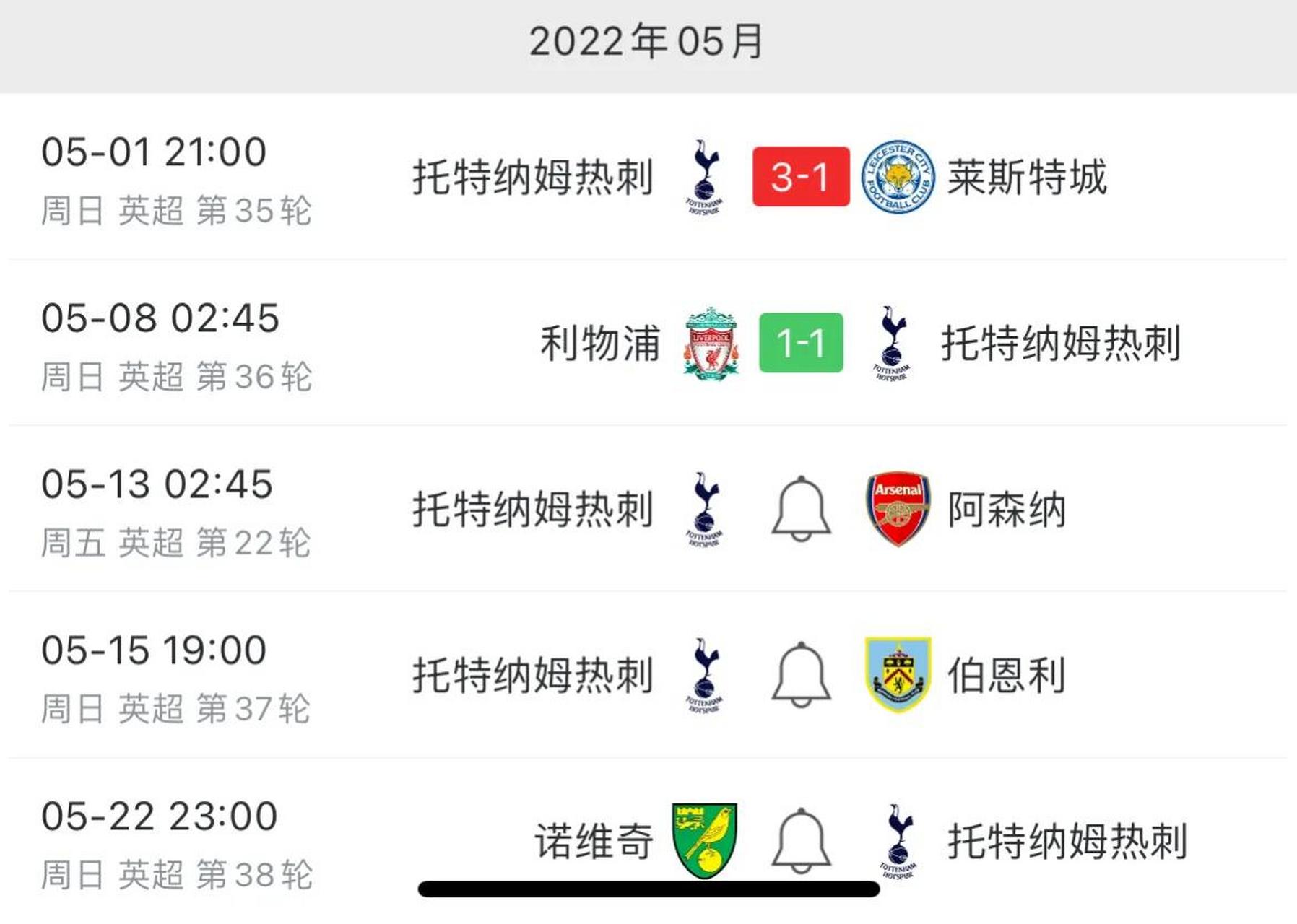View the Liverpool vs Tottenham 1-1 match

800,343
